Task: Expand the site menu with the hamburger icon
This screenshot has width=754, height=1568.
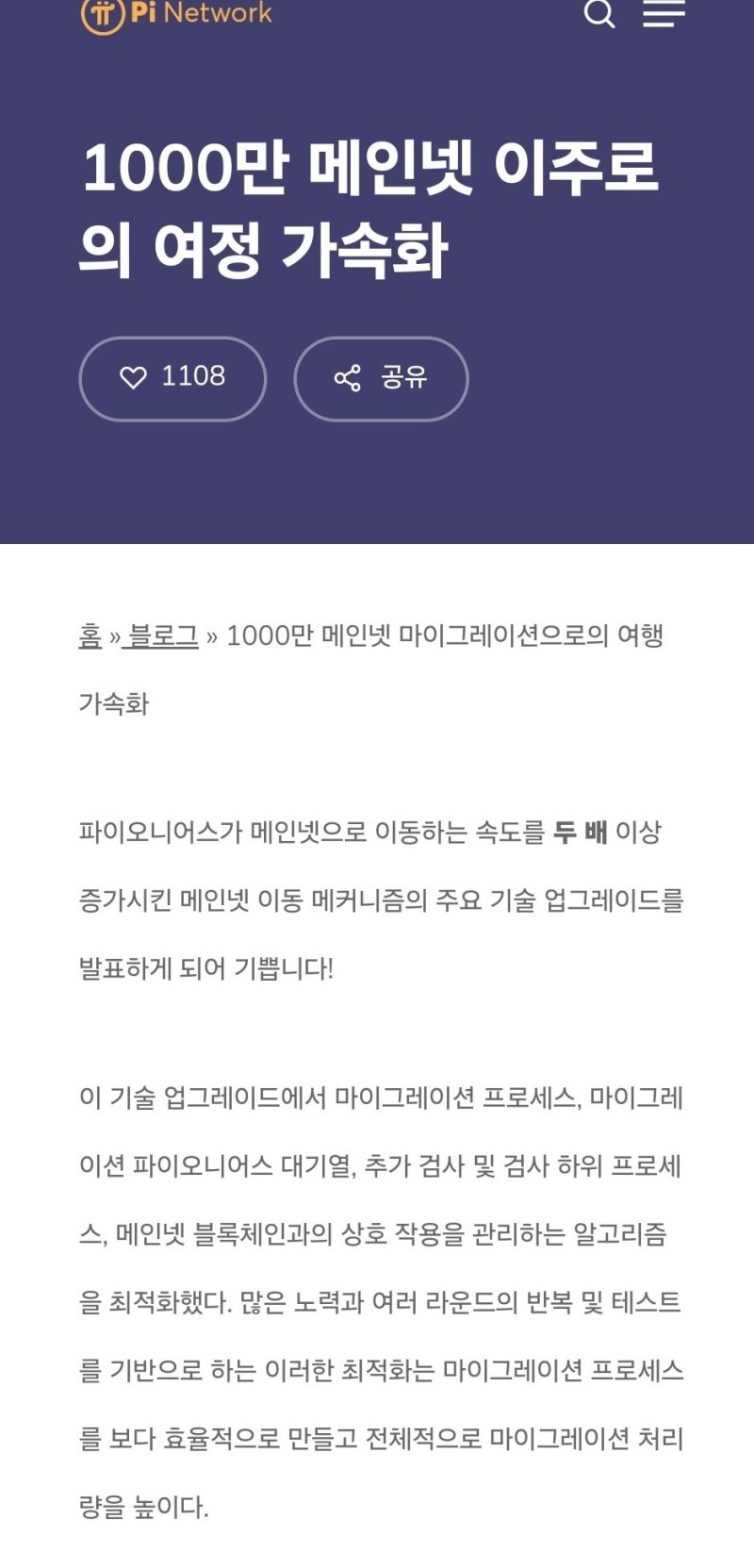Action: click(x=665, y=12)
